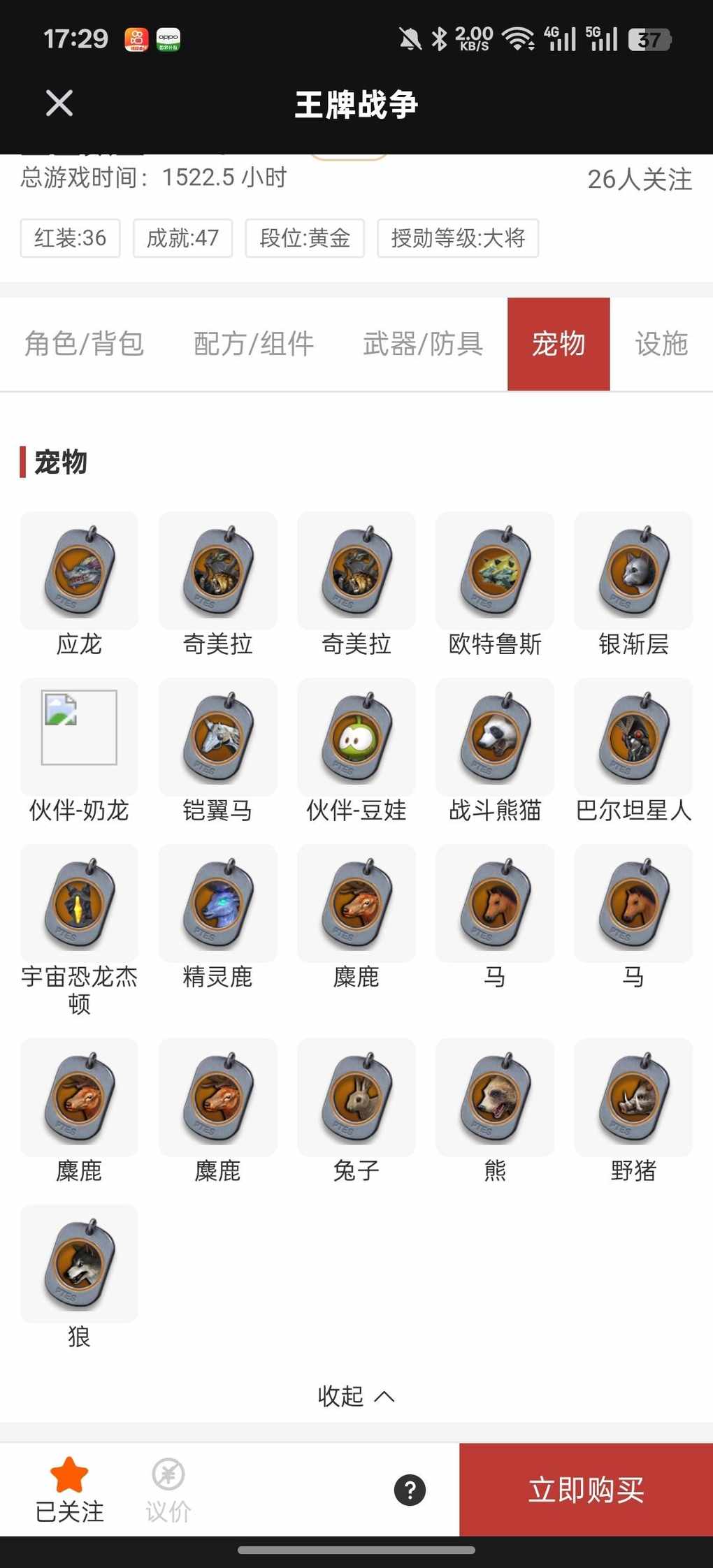Select the 精灵鹿 pet
713x1568 pixels.
click(x=217, y=903)
